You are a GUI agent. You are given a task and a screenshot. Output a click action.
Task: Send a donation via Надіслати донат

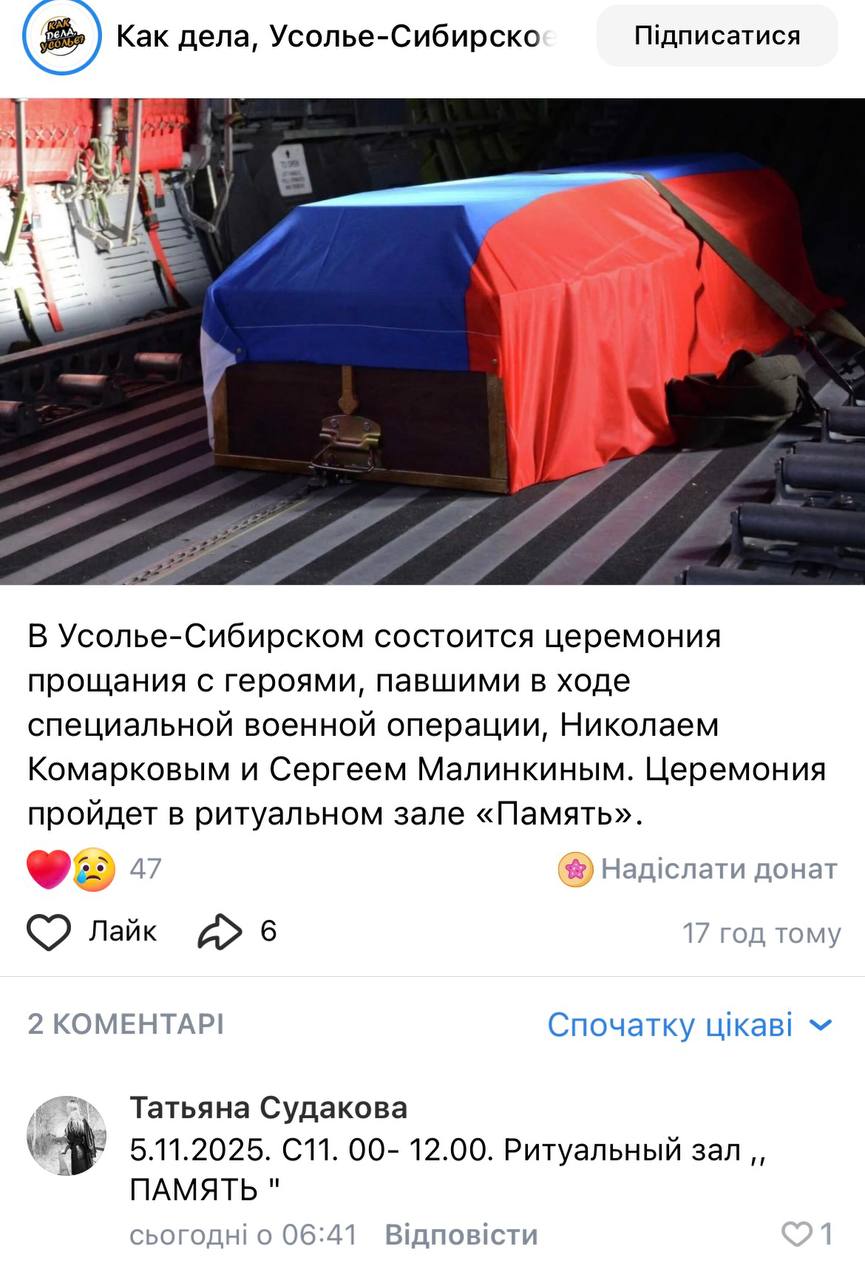[x=700, y=869]
